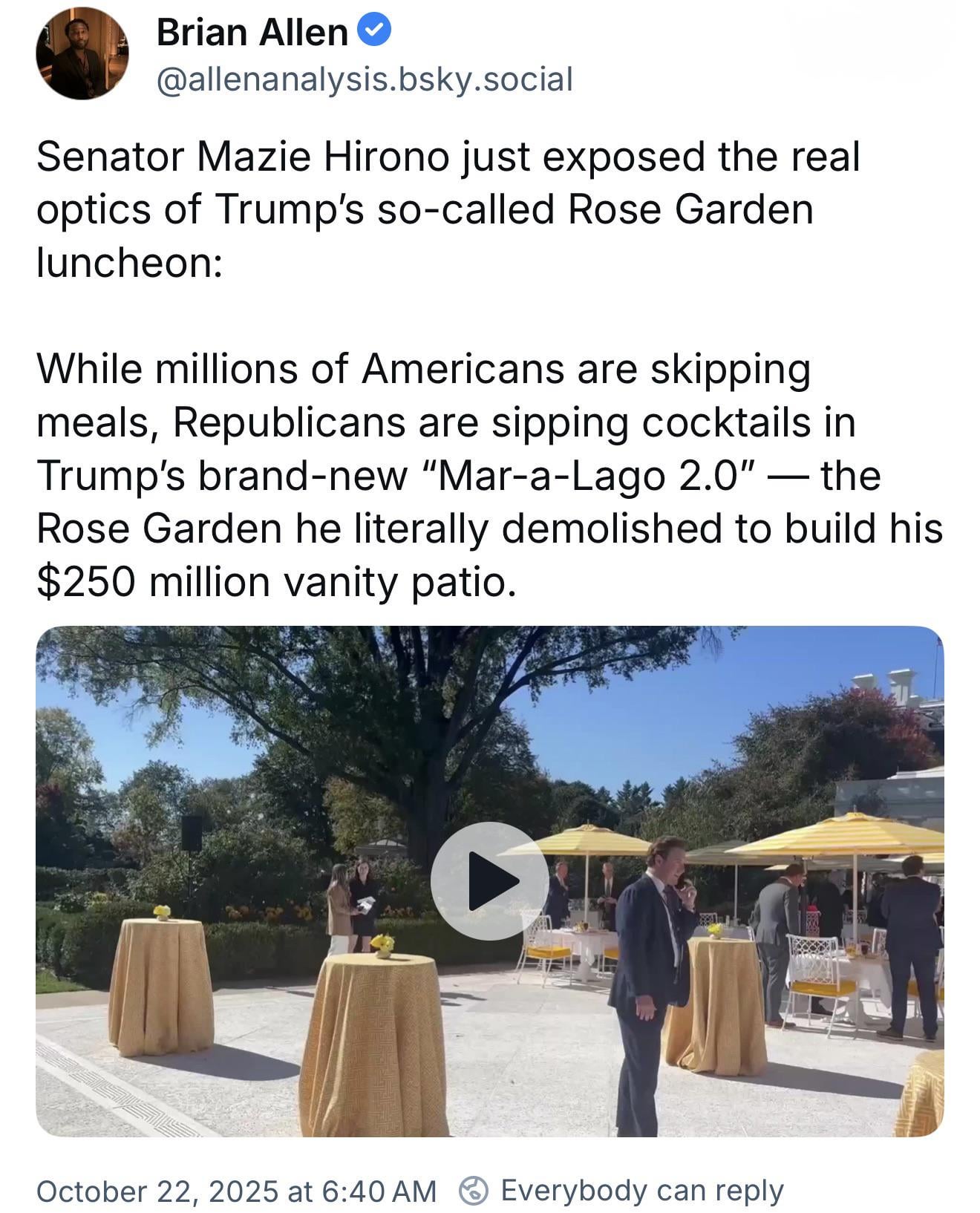Viewport: 980px width, 1213px height.
Task: Open the @allenanalysis.bsky.social handle
Action: [x=365, y=79]
